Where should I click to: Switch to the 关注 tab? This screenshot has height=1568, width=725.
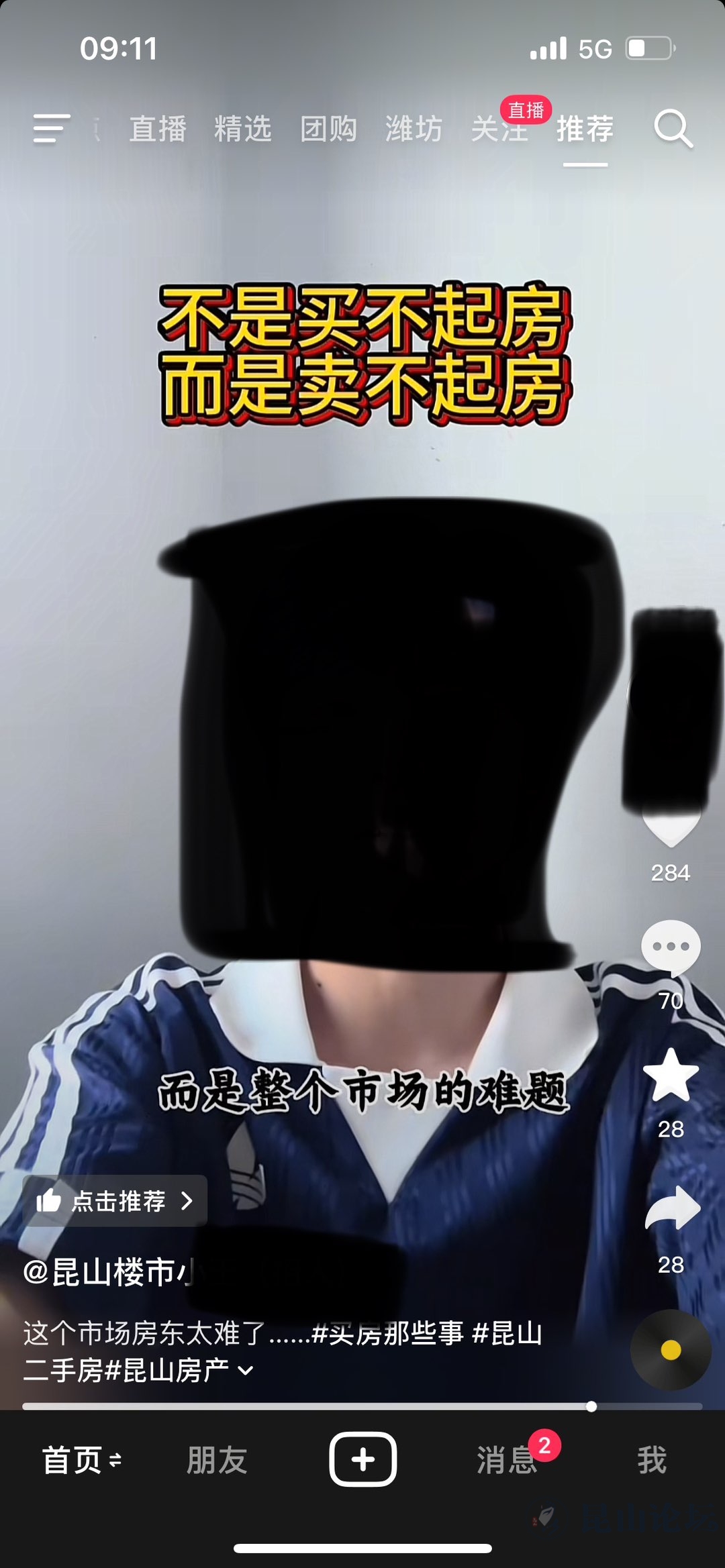pyautogui.click(x=499, y=129)
